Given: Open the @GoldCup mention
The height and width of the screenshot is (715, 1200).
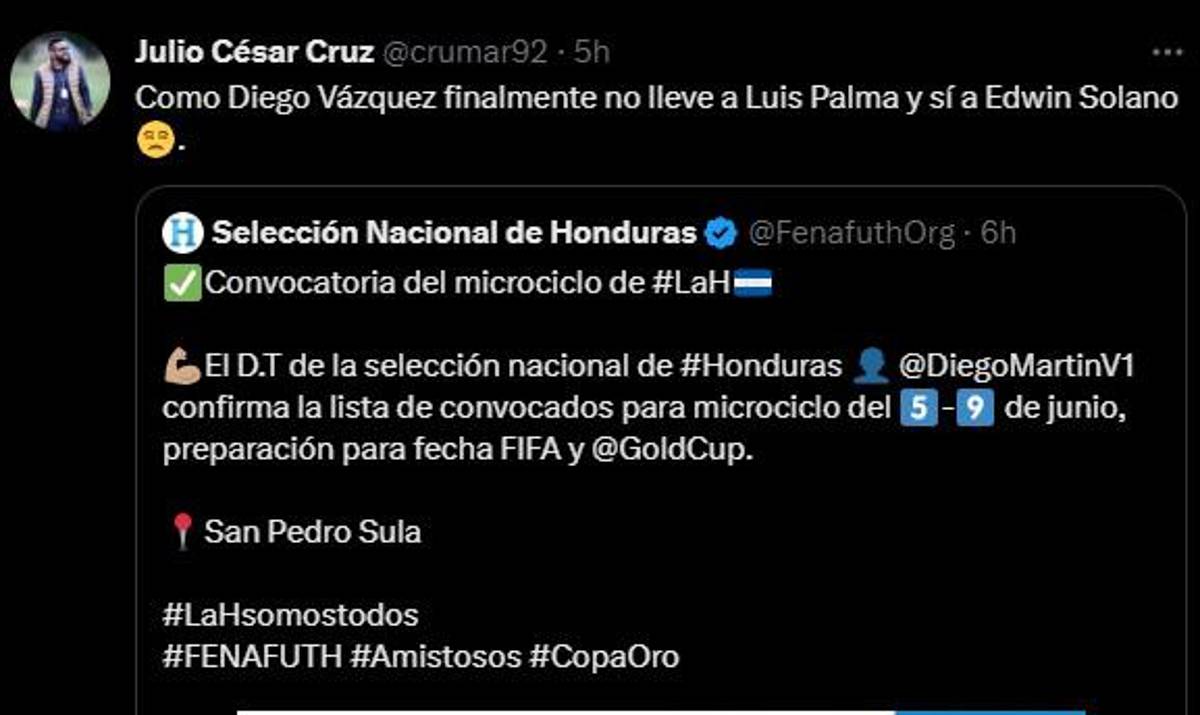Looking at the screenshot, I should click(672, 450).
